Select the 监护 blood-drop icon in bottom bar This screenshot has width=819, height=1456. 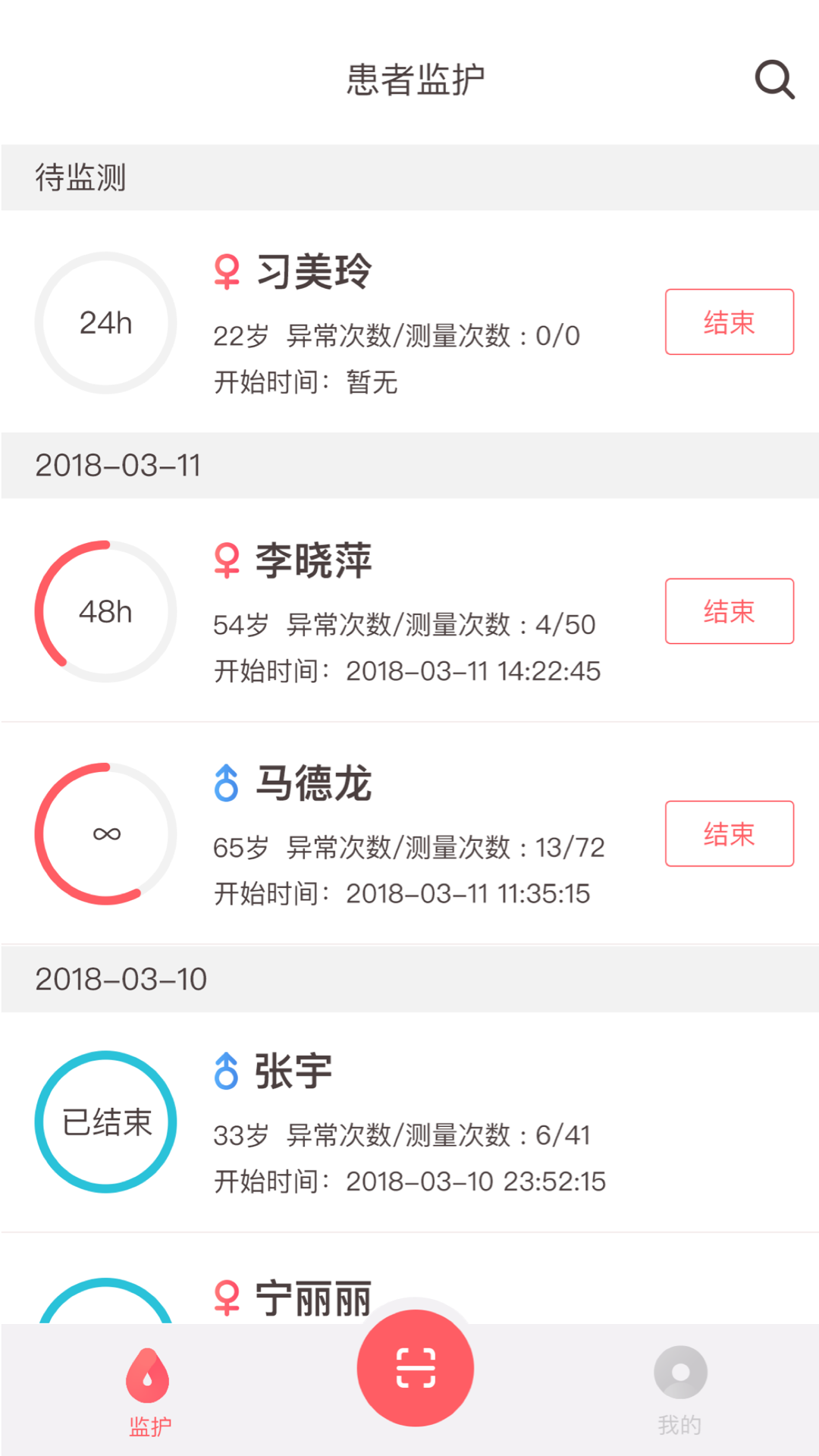point(149,1373)
